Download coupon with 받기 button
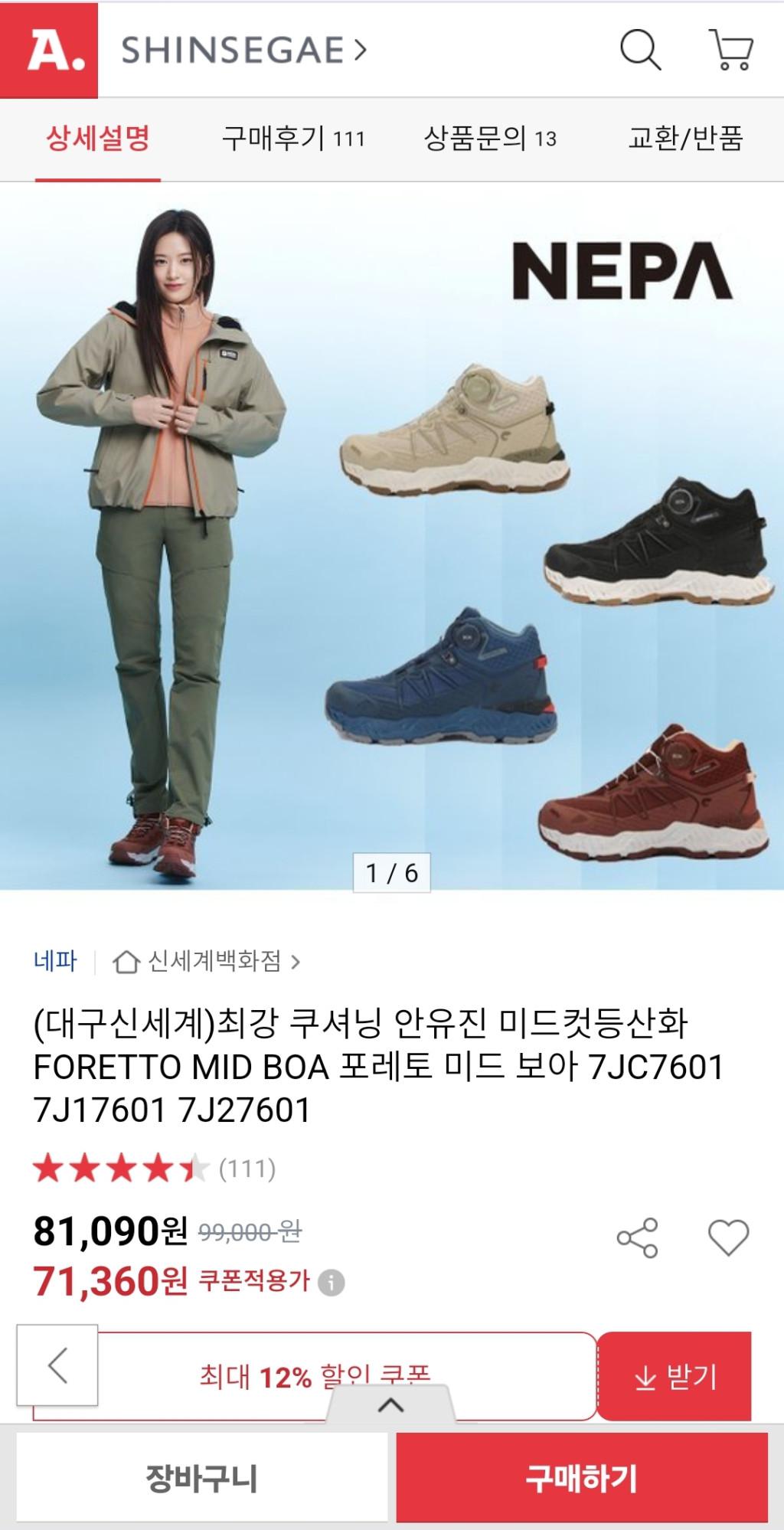The width and height of the screenshot is (784, 1530). point(674,1377)
